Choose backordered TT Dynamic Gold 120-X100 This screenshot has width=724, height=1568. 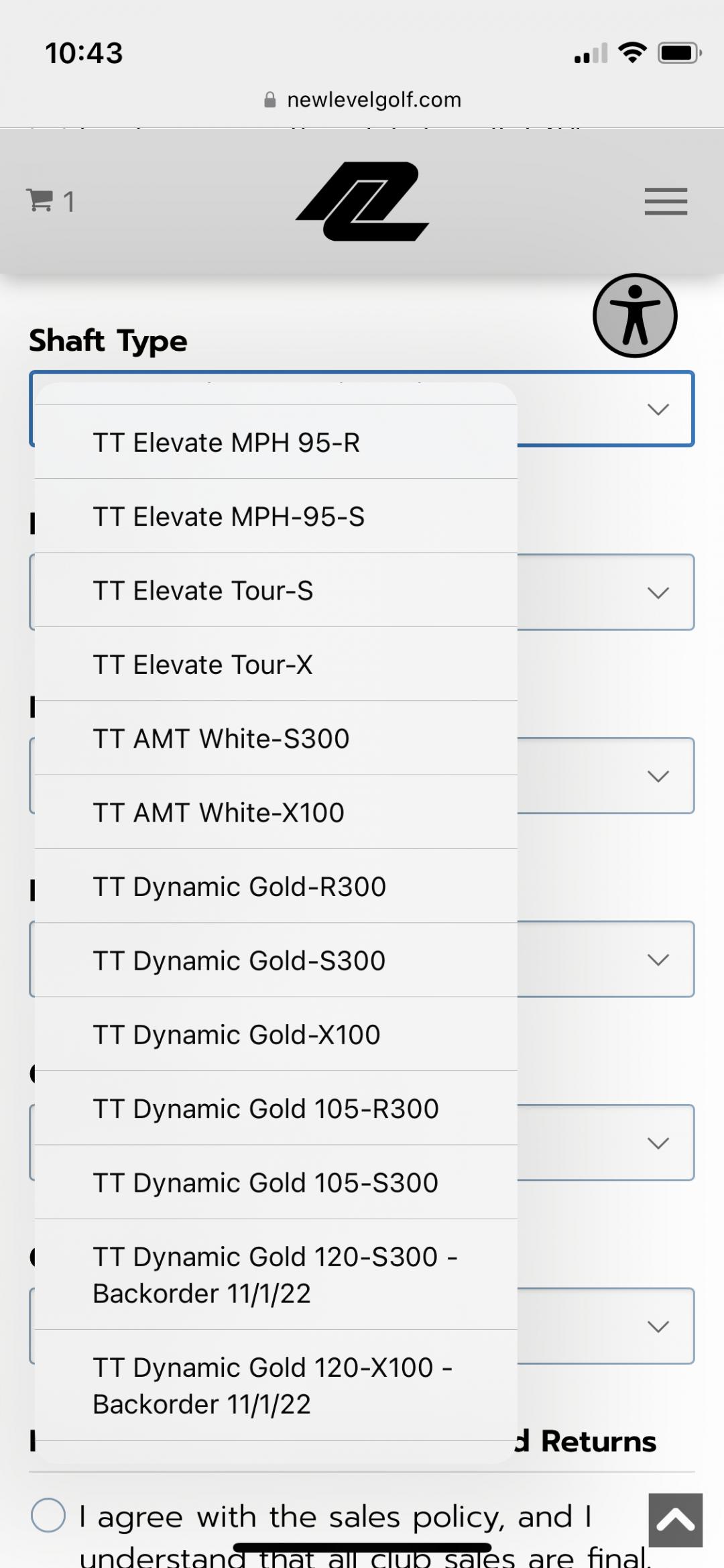[275, 1386]
